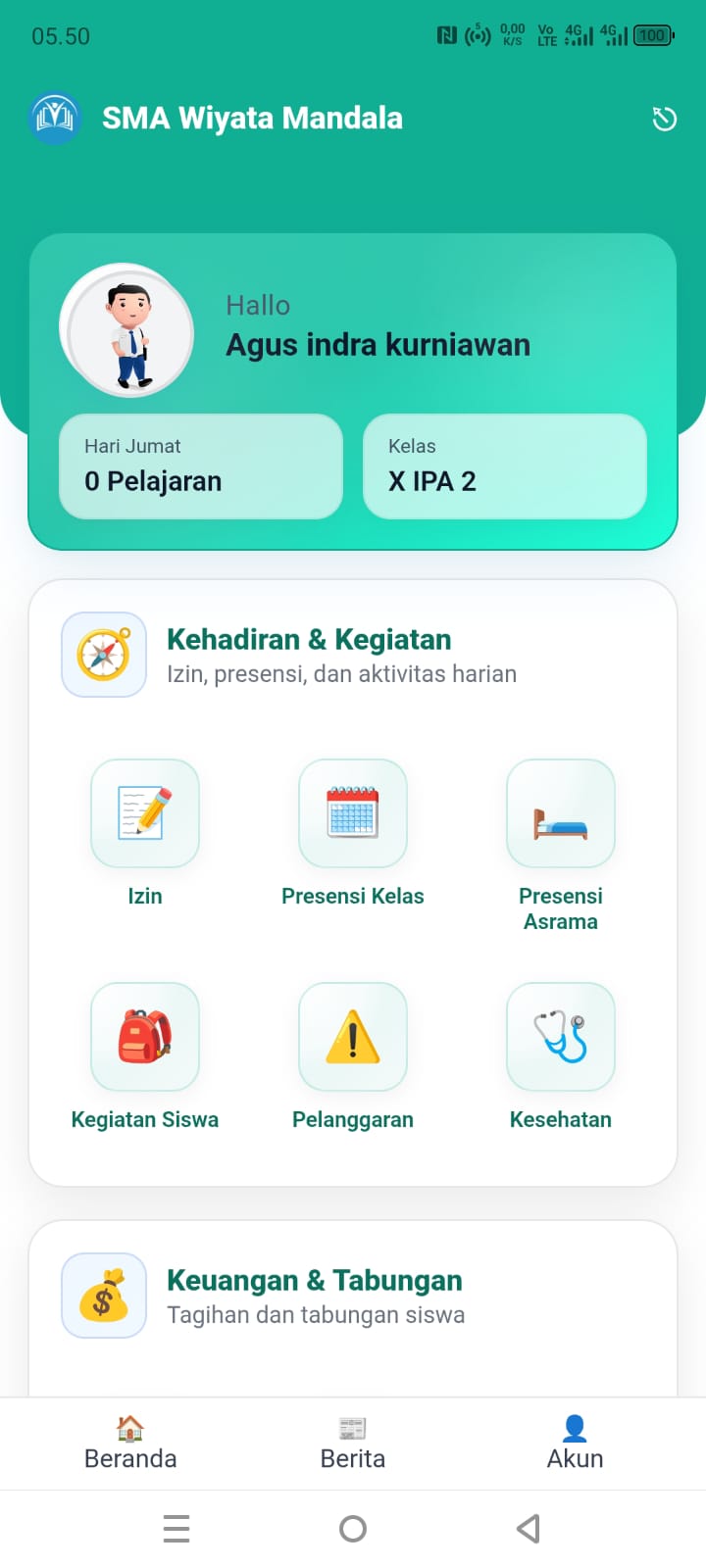Open the Pelanggaran warning icon
The height and width of the screenshot is (1568, 706).
click(x=352, y=1038)
